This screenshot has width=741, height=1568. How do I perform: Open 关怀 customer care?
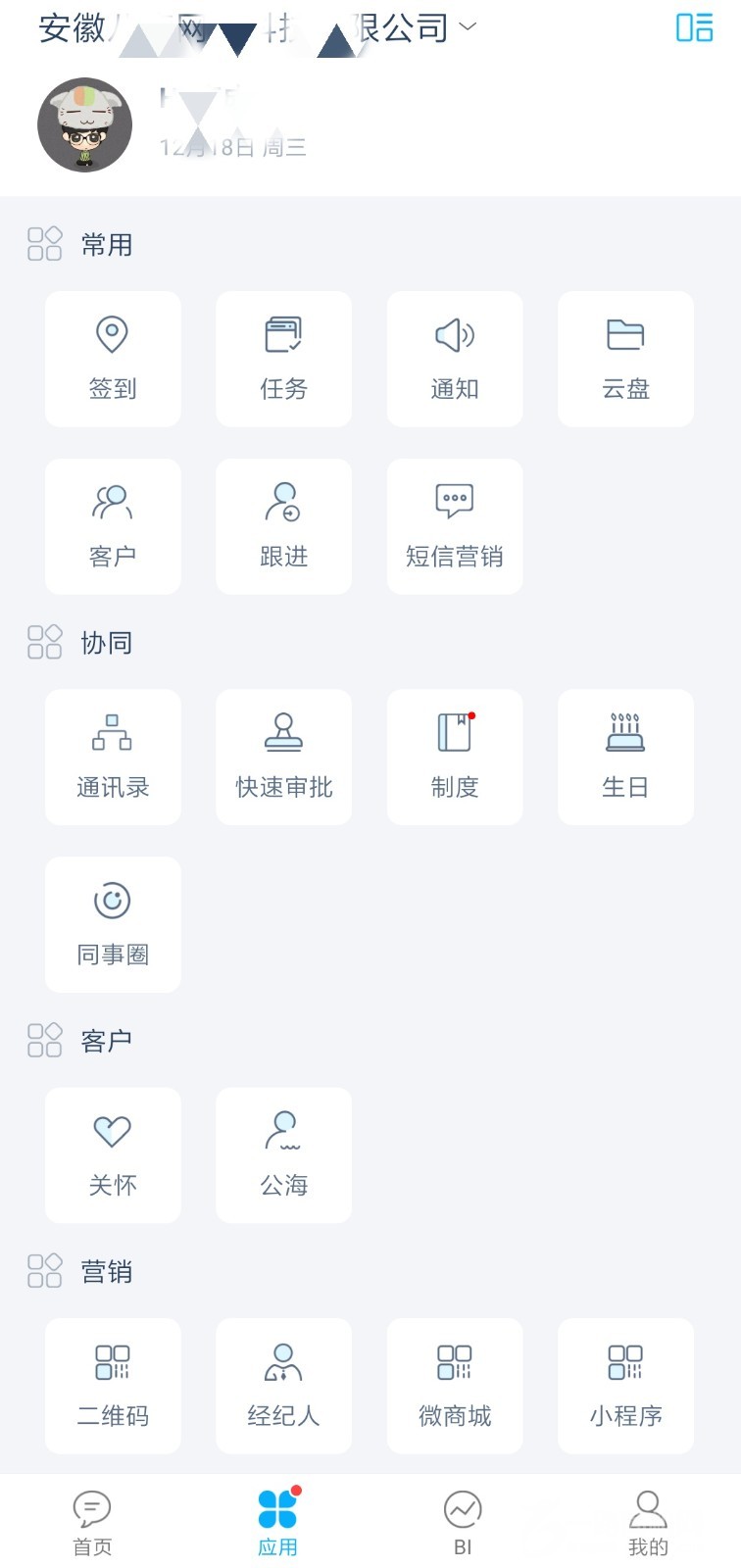[113, 1154]
